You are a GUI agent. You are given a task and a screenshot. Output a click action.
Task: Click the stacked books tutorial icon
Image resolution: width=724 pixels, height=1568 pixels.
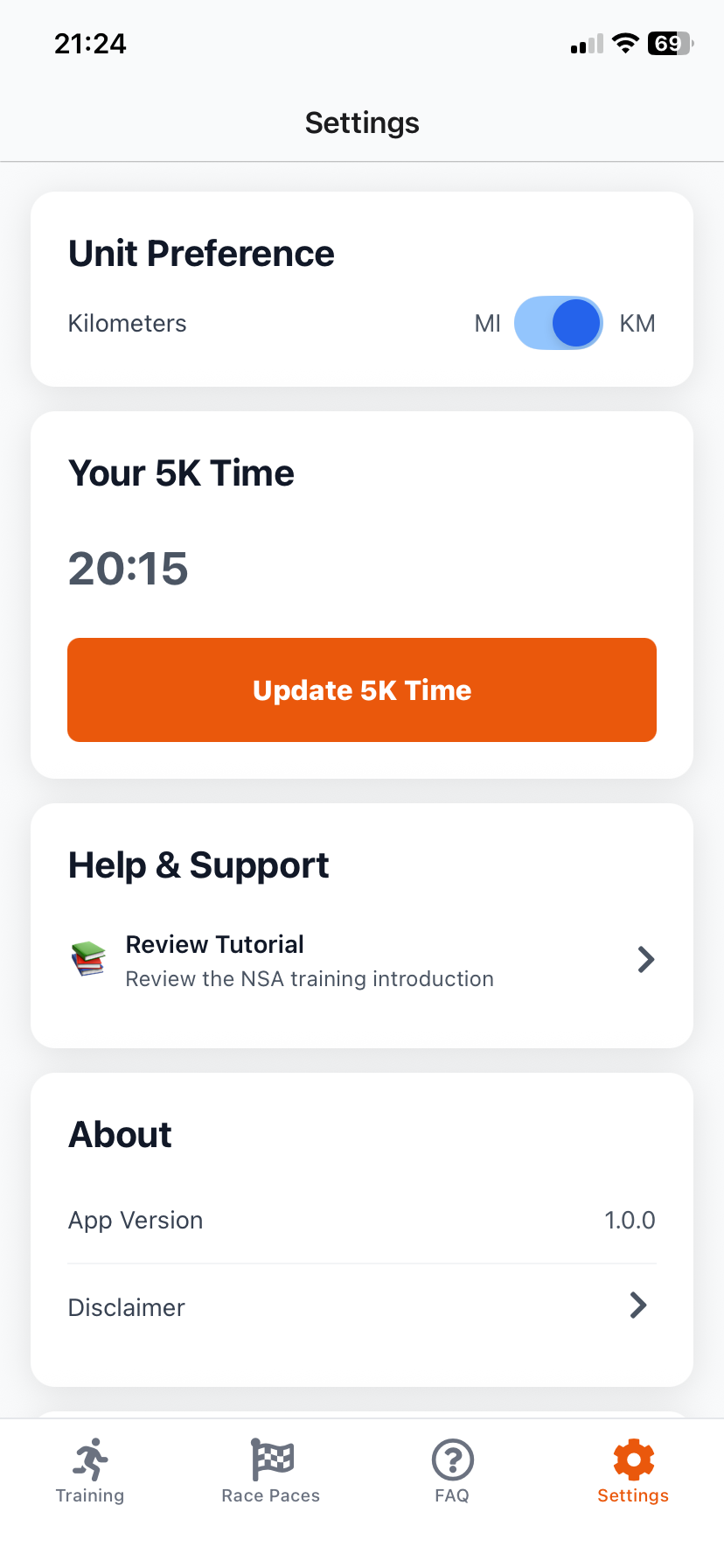click(x=88, y=958)
